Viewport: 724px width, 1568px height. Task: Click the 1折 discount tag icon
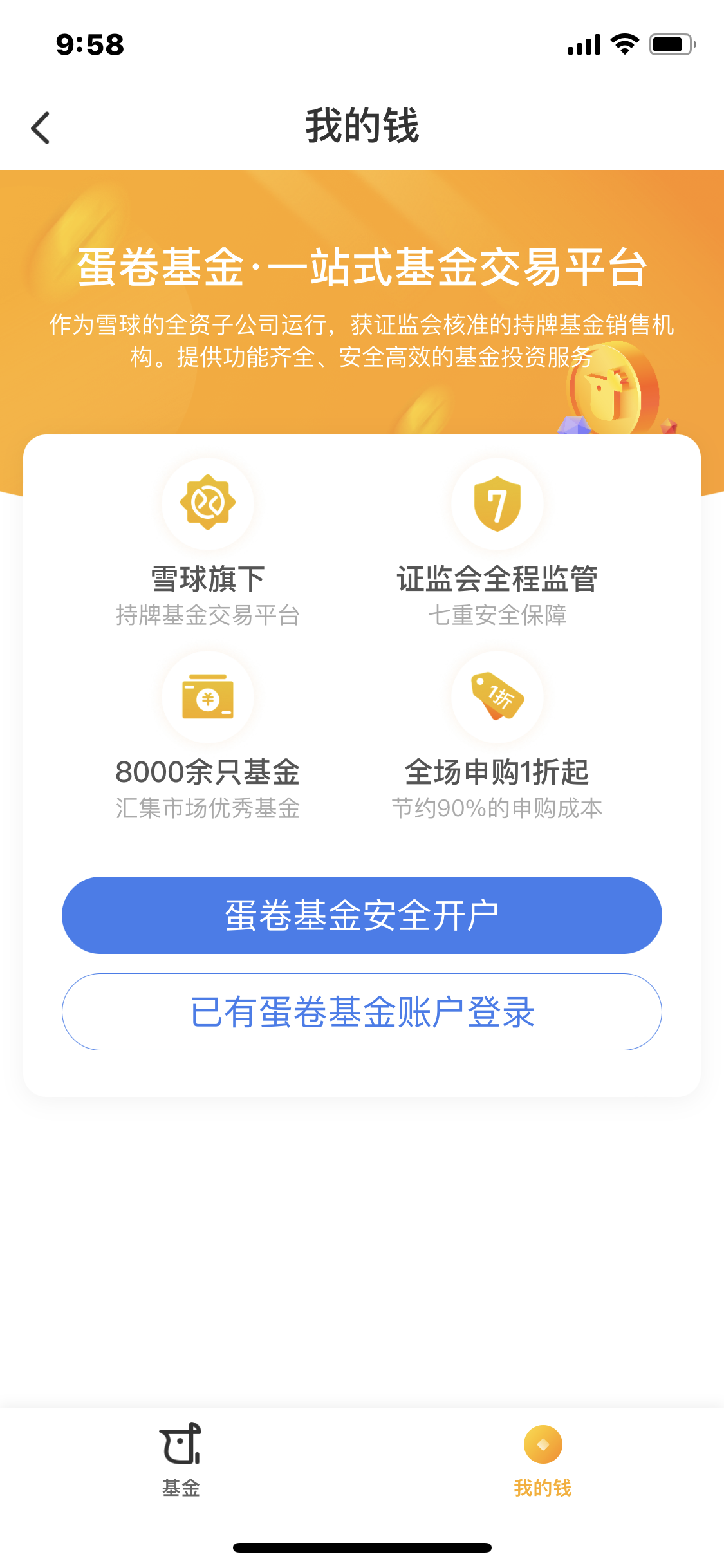(x=496, y=698)
